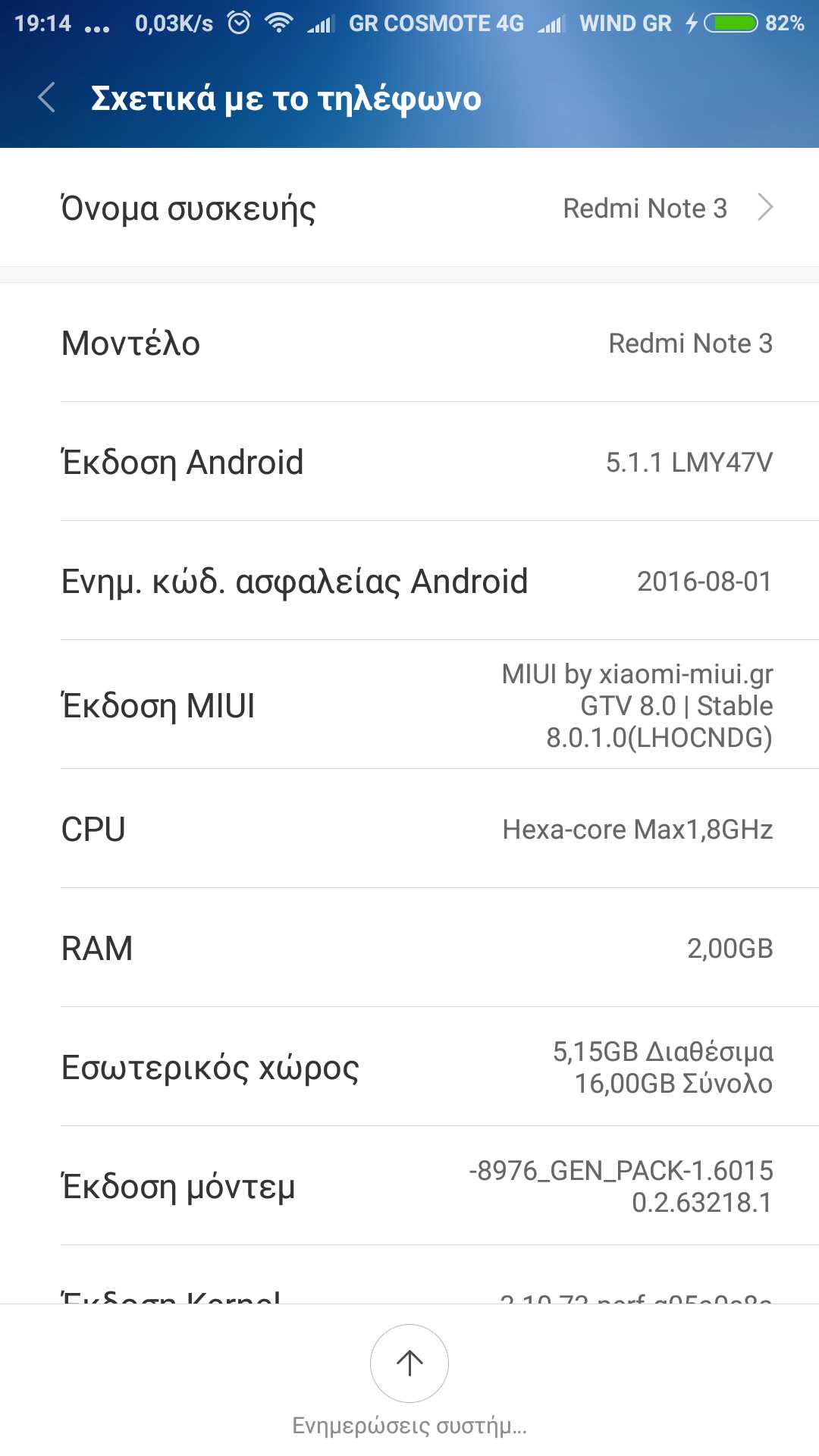Tap the Έκδοση Android row

(409, 462)
